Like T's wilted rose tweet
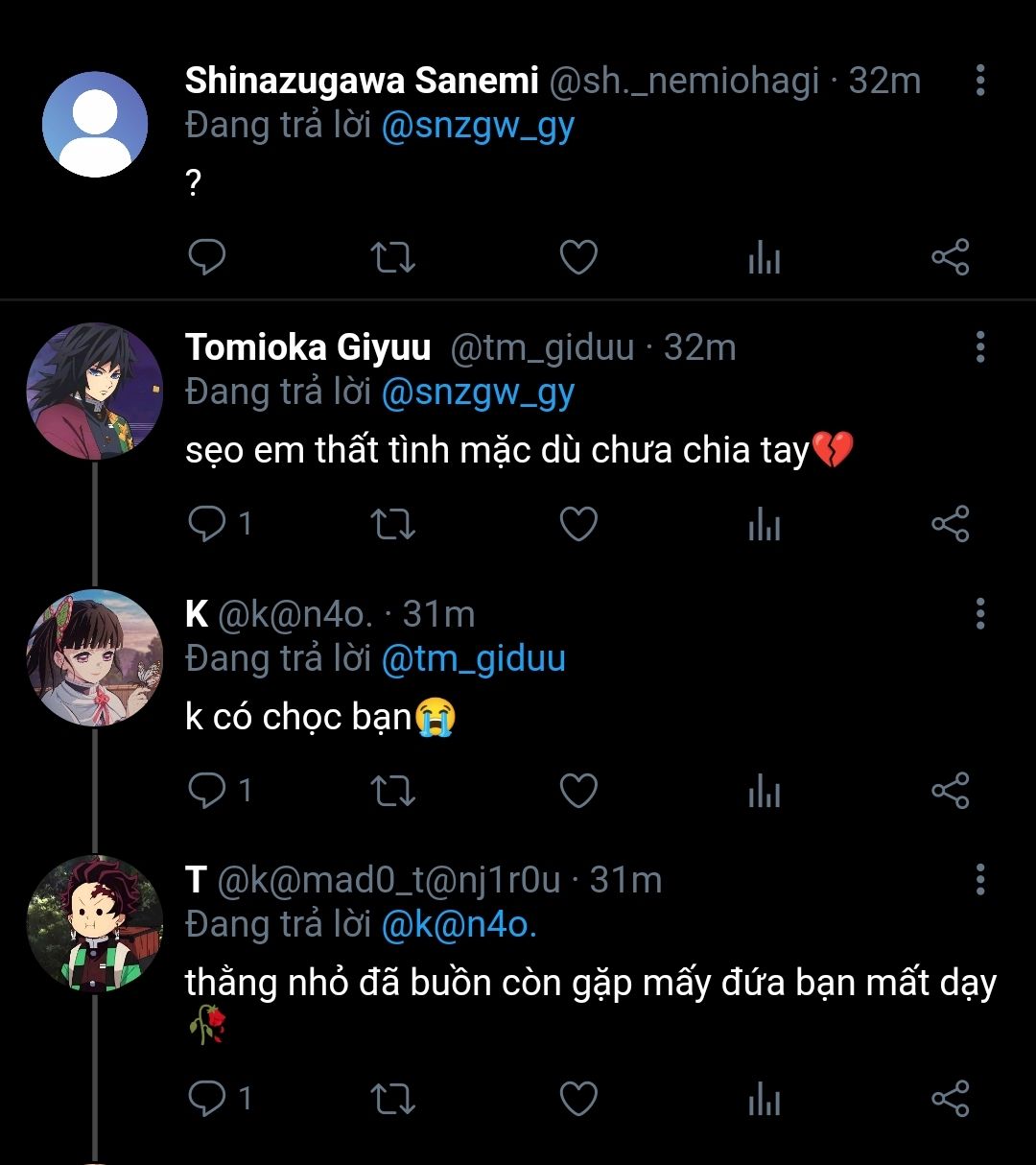The width and height of the screenshot is (1036, 1165). click(578, 1099)
